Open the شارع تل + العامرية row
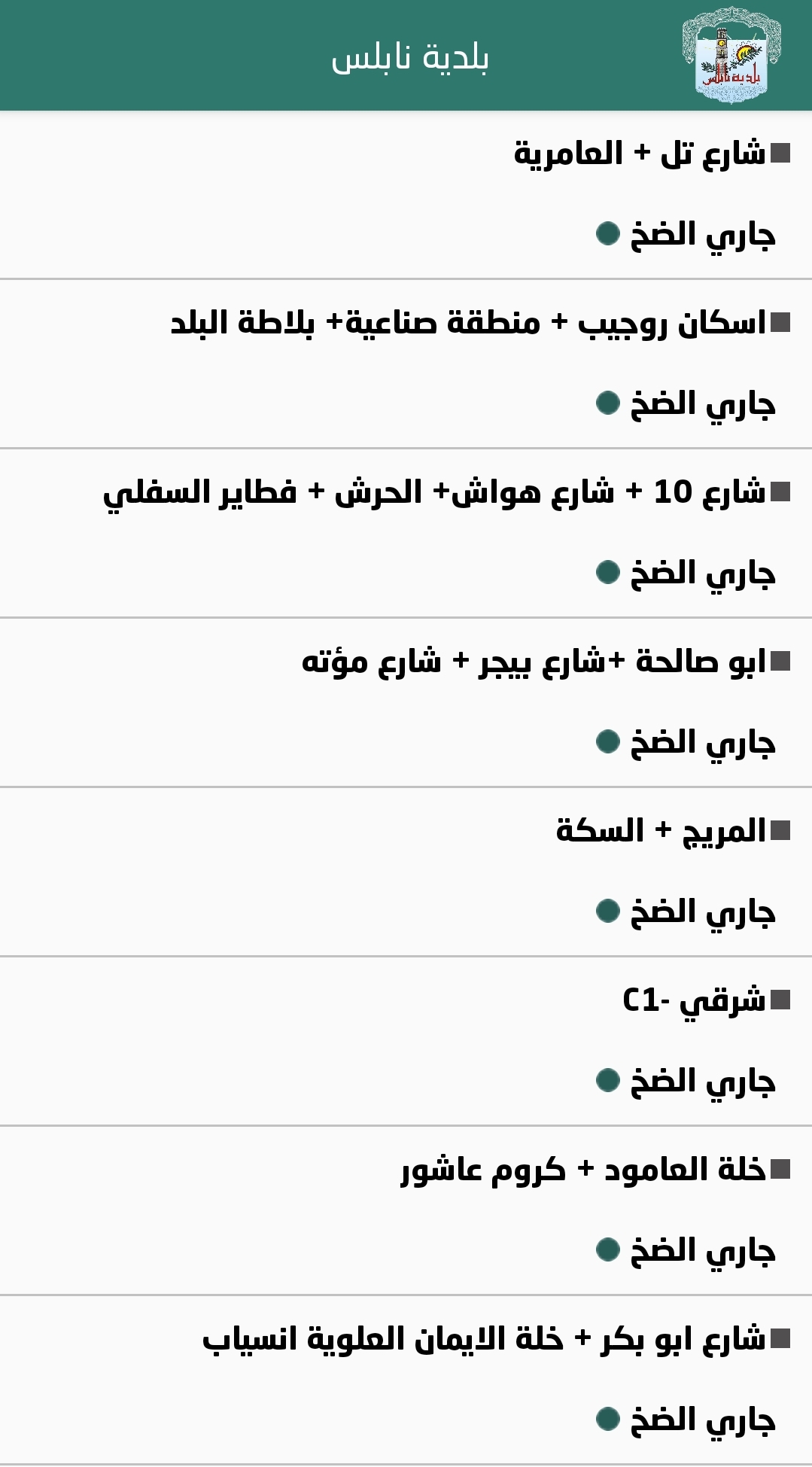812x1467 pixels. [640, 154]
